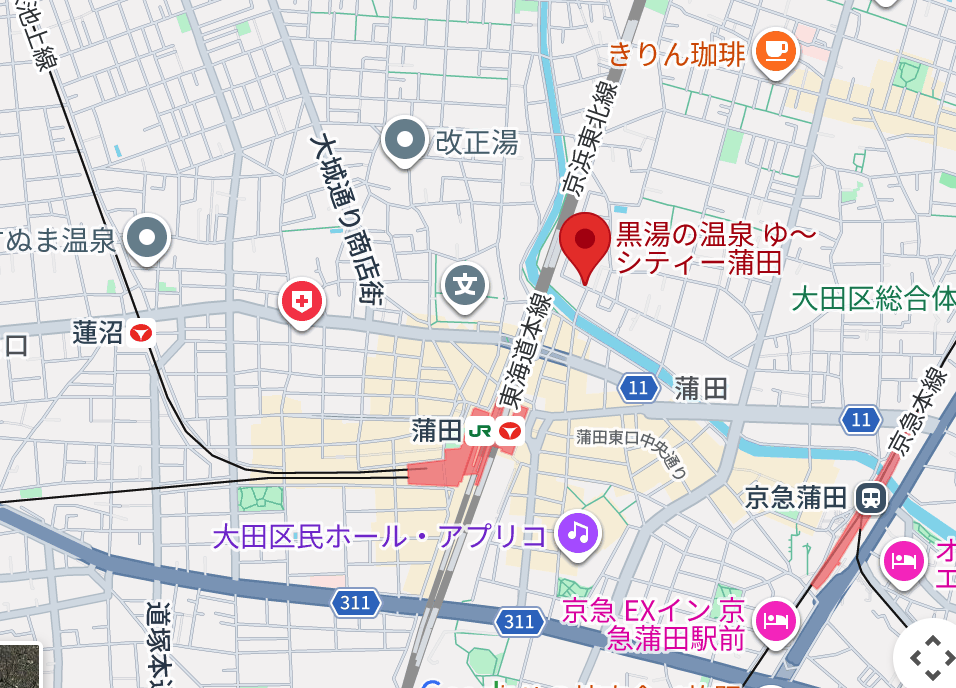
Task: Tap the 京急蒲田 station icon
Action: [x=870, y=498]
